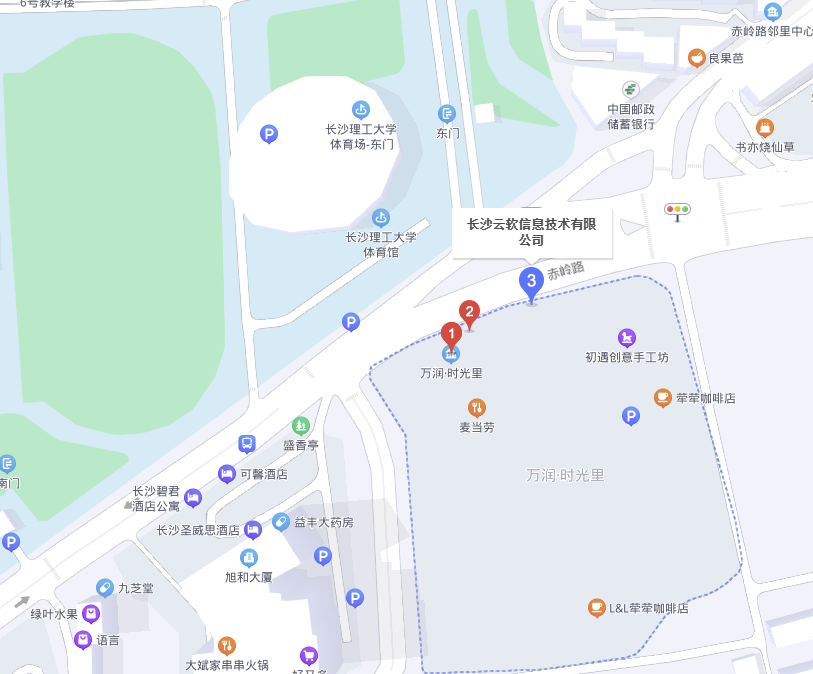Open the 可馨酒店 hotel pin
The width and height of the screenshot is (813, 674).
pyautogui.click(x=227, y=474)
